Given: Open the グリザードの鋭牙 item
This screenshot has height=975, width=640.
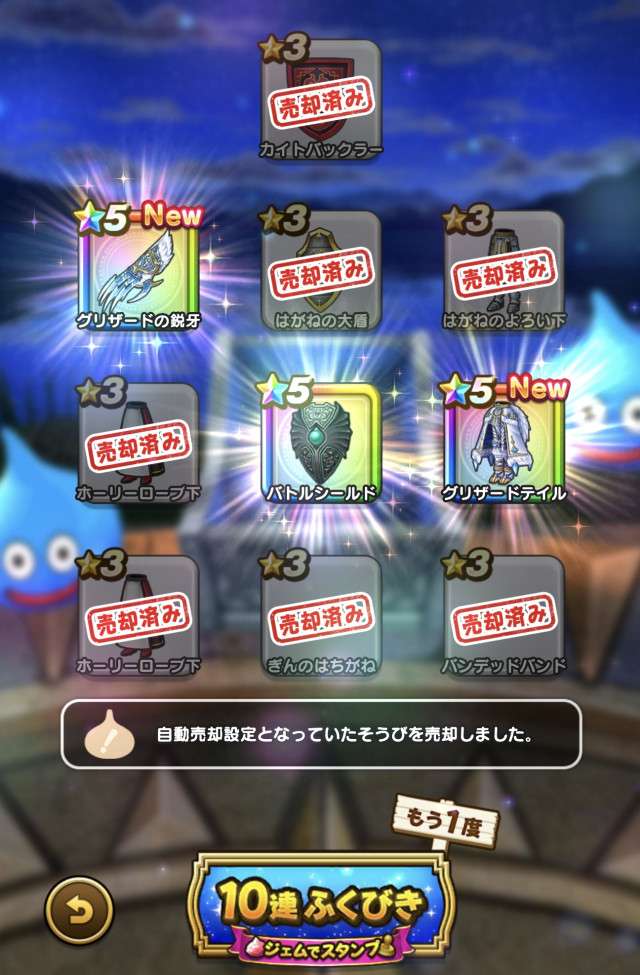Looking at the screenshot, I should tap(139, 271).
